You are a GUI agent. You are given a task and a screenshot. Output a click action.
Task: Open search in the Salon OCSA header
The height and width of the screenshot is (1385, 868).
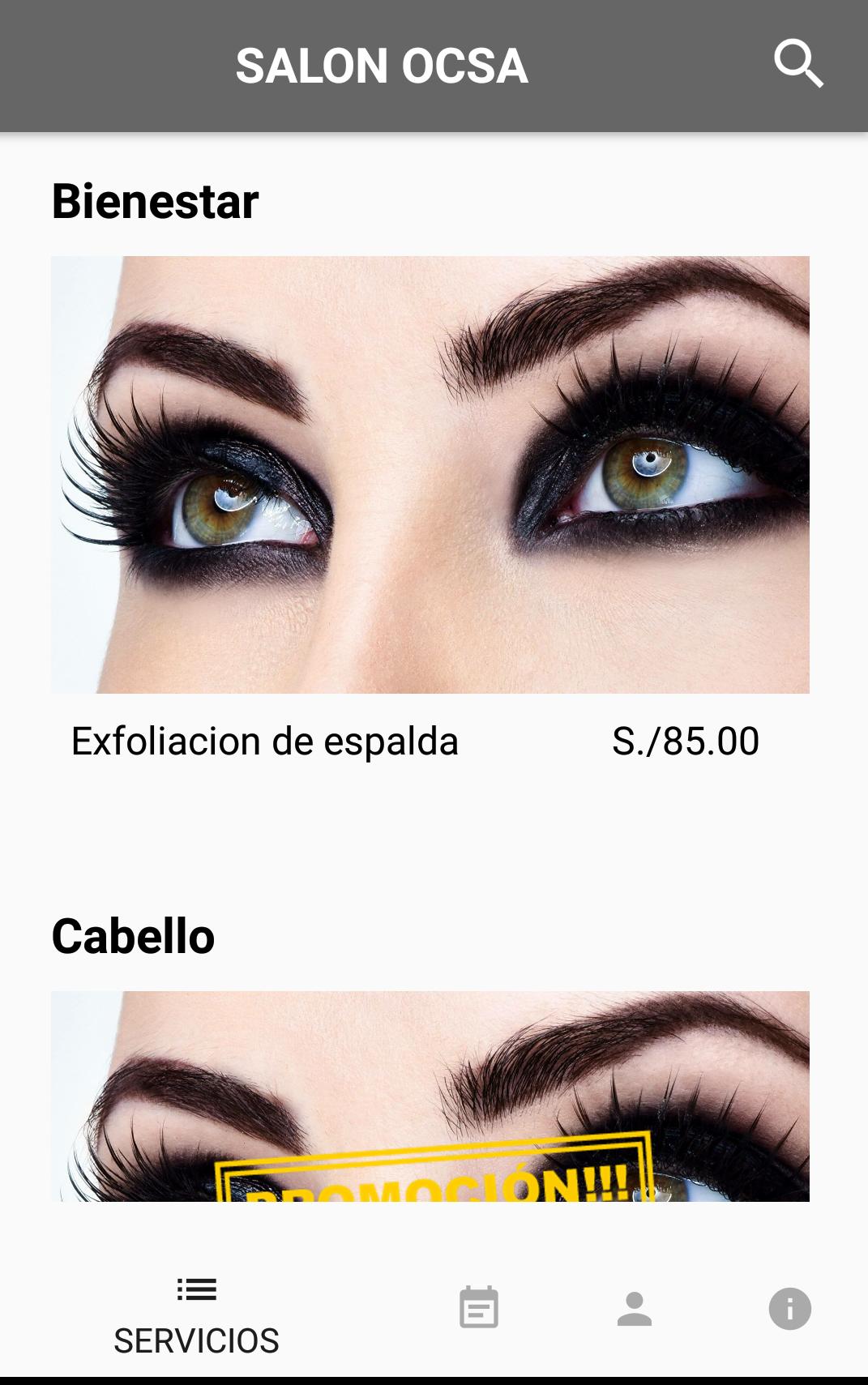click(797, 64)
